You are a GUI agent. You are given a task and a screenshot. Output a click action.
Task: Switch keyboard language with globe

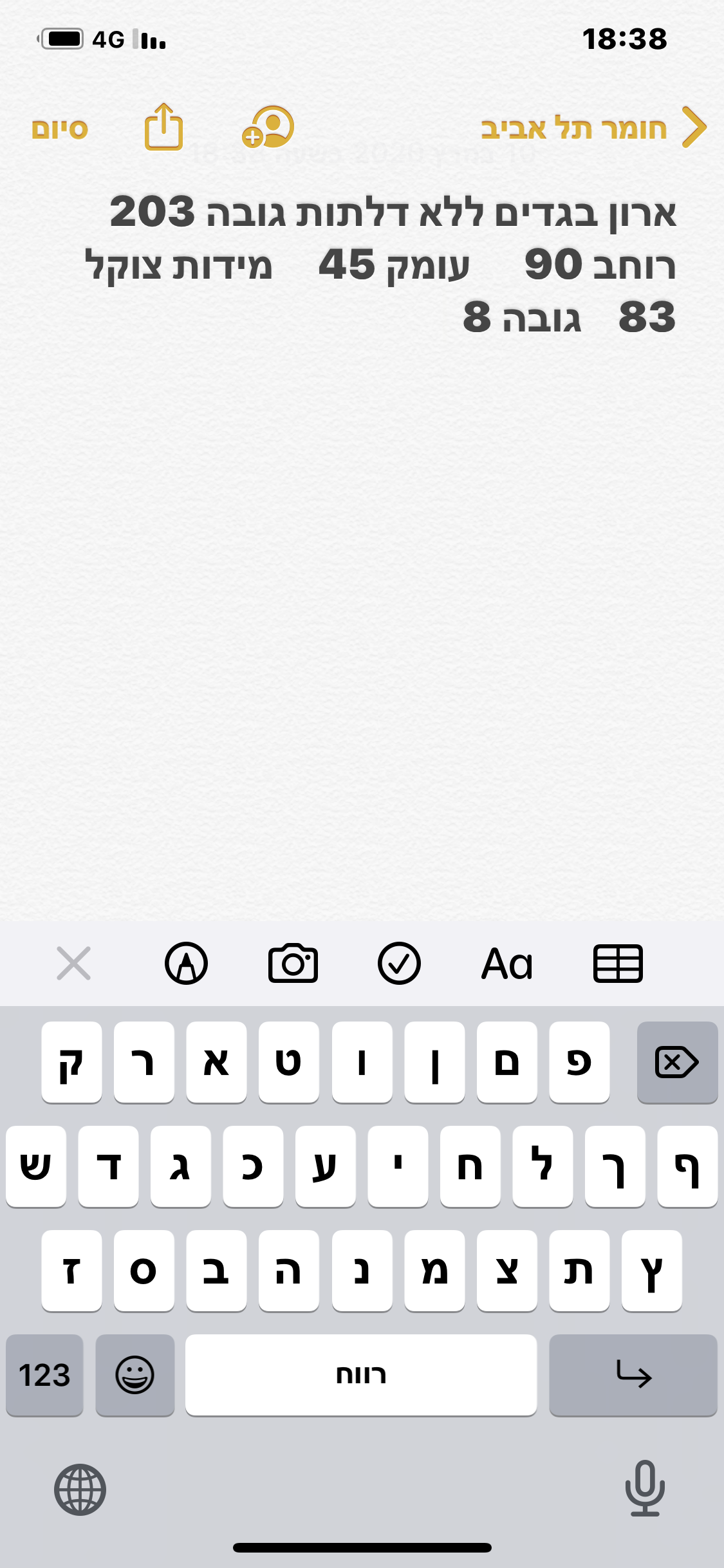[80, 1489]
